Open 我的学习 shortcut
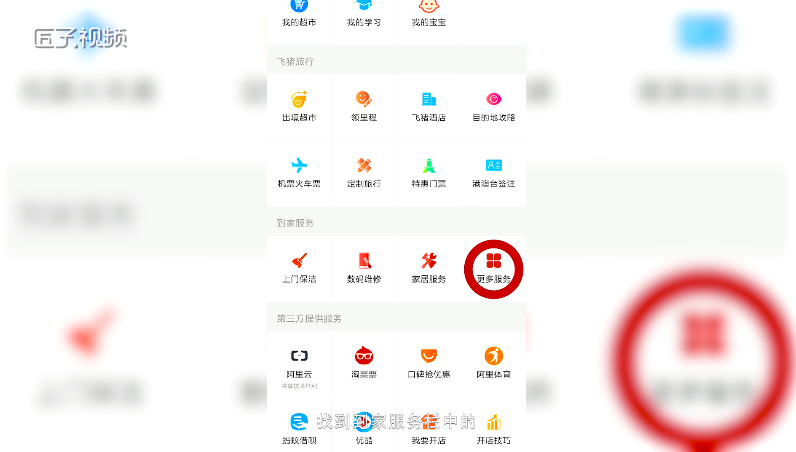 point(363,12)
